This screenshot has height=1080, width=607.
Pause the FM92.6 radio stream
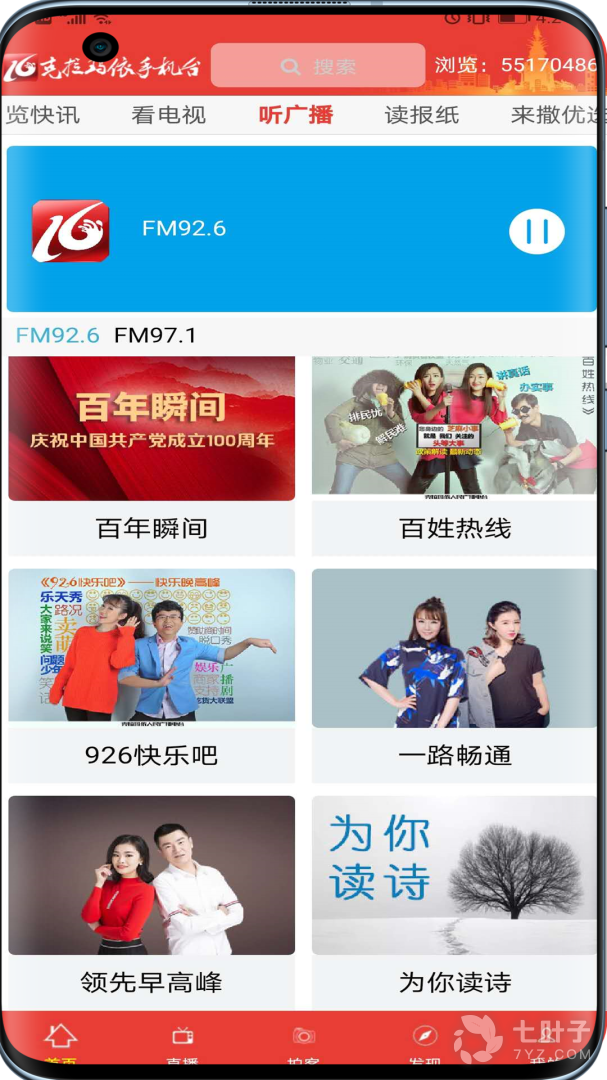tap(536, 232)
